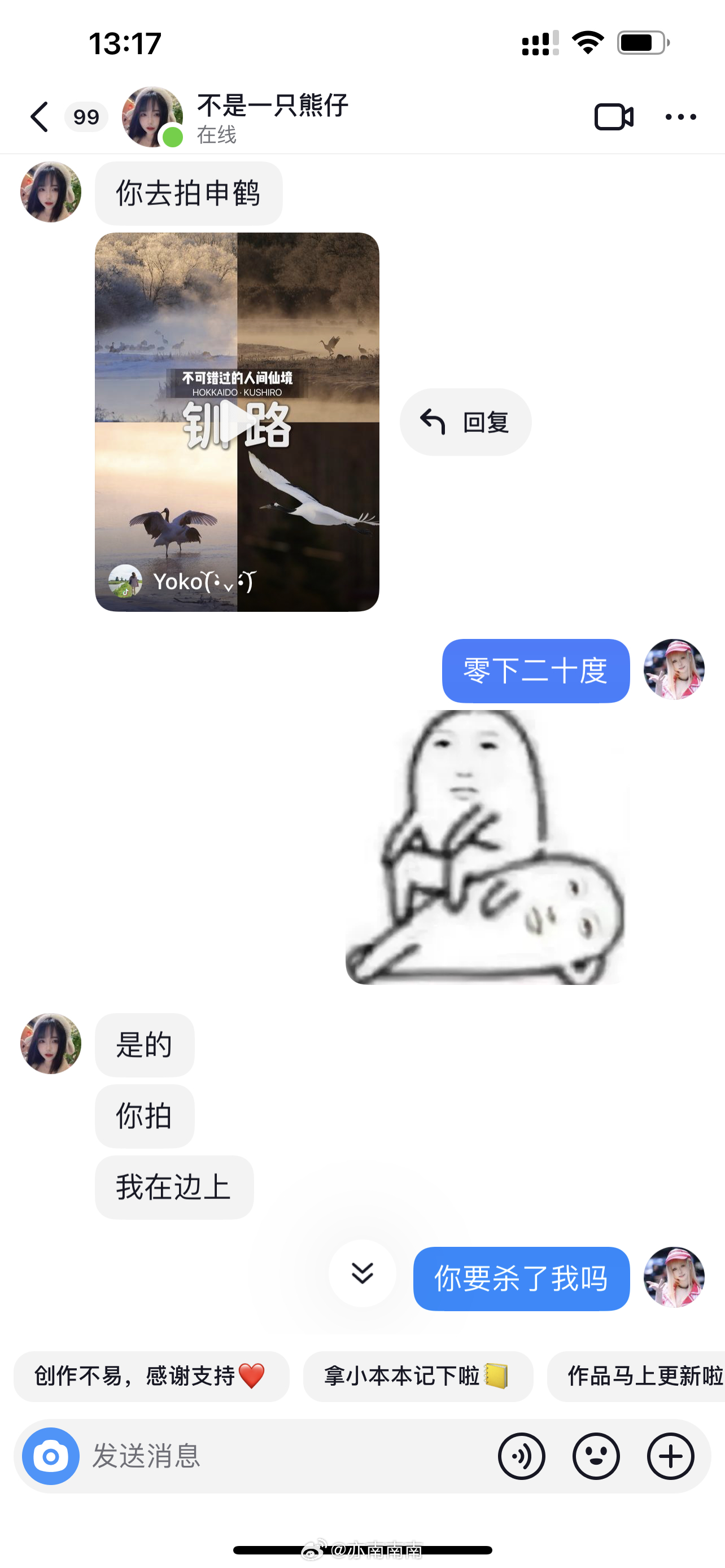The image size is (725, 1568).
Task: Open the sent meme sticker image
Action: [x=487, y=846]
